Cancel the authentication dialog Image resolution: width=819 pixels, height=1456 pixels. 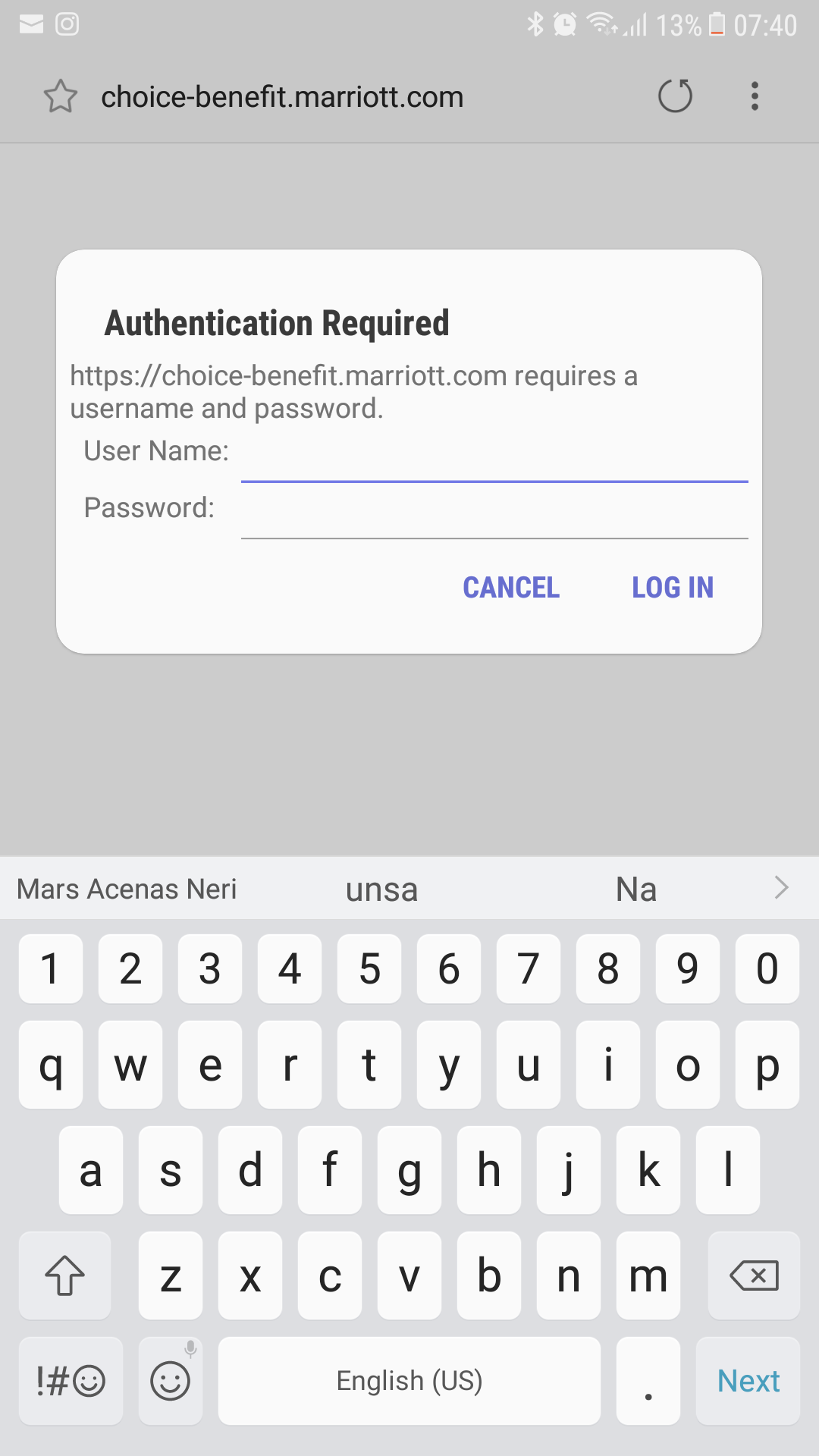click(511, 588)
